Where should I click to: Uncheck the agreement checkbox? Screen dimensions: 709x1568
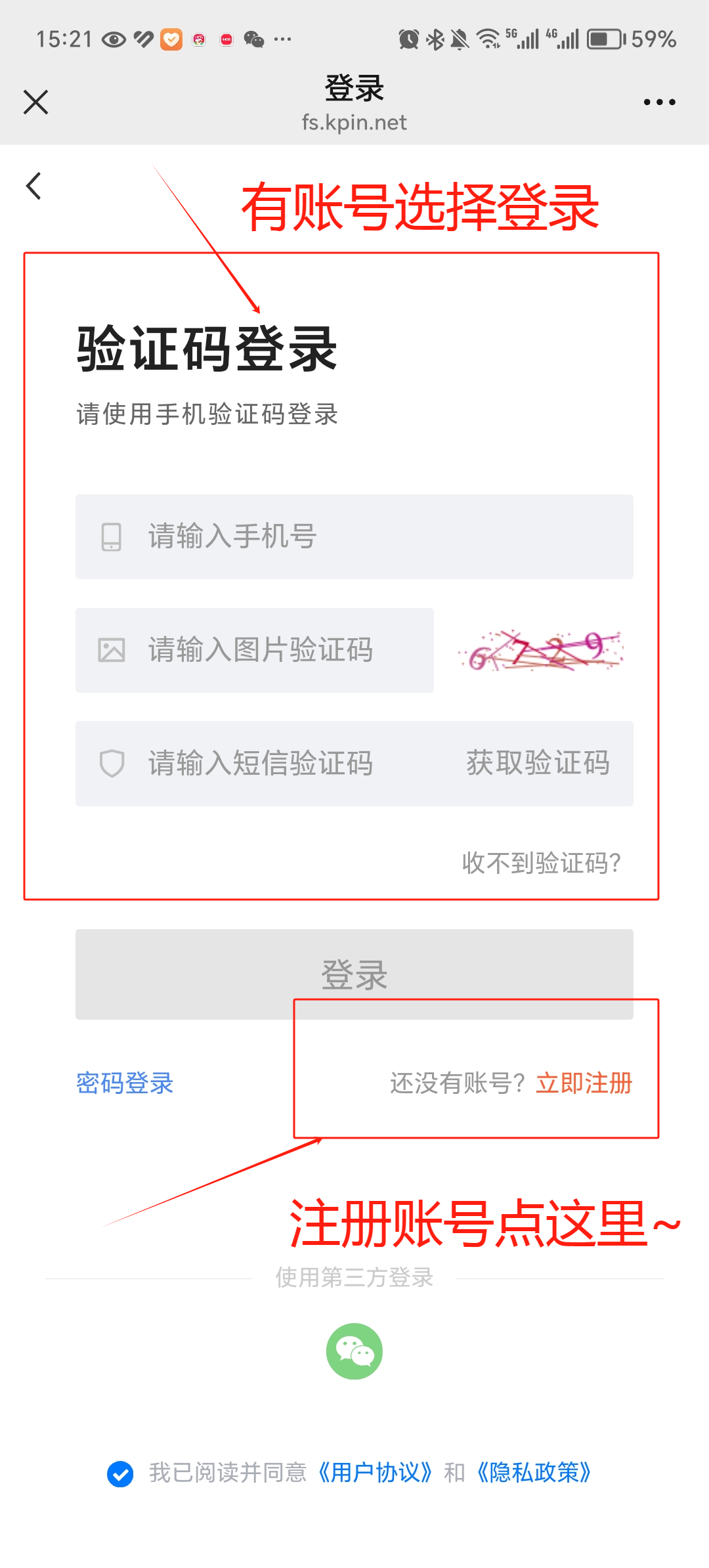120,1473
